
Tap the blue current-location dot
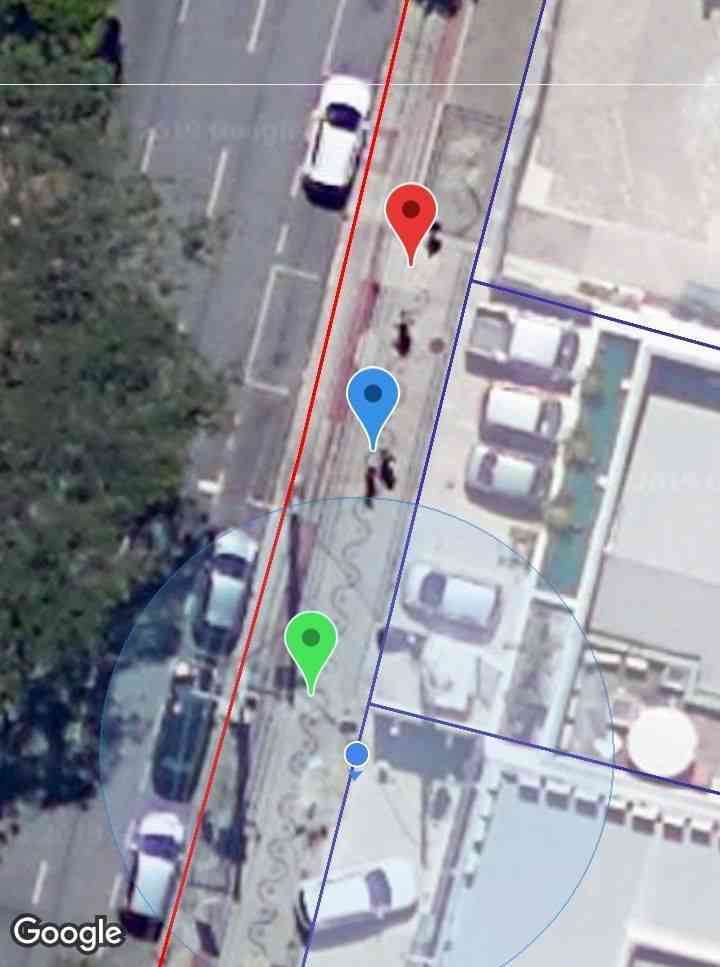pos(357,754)
